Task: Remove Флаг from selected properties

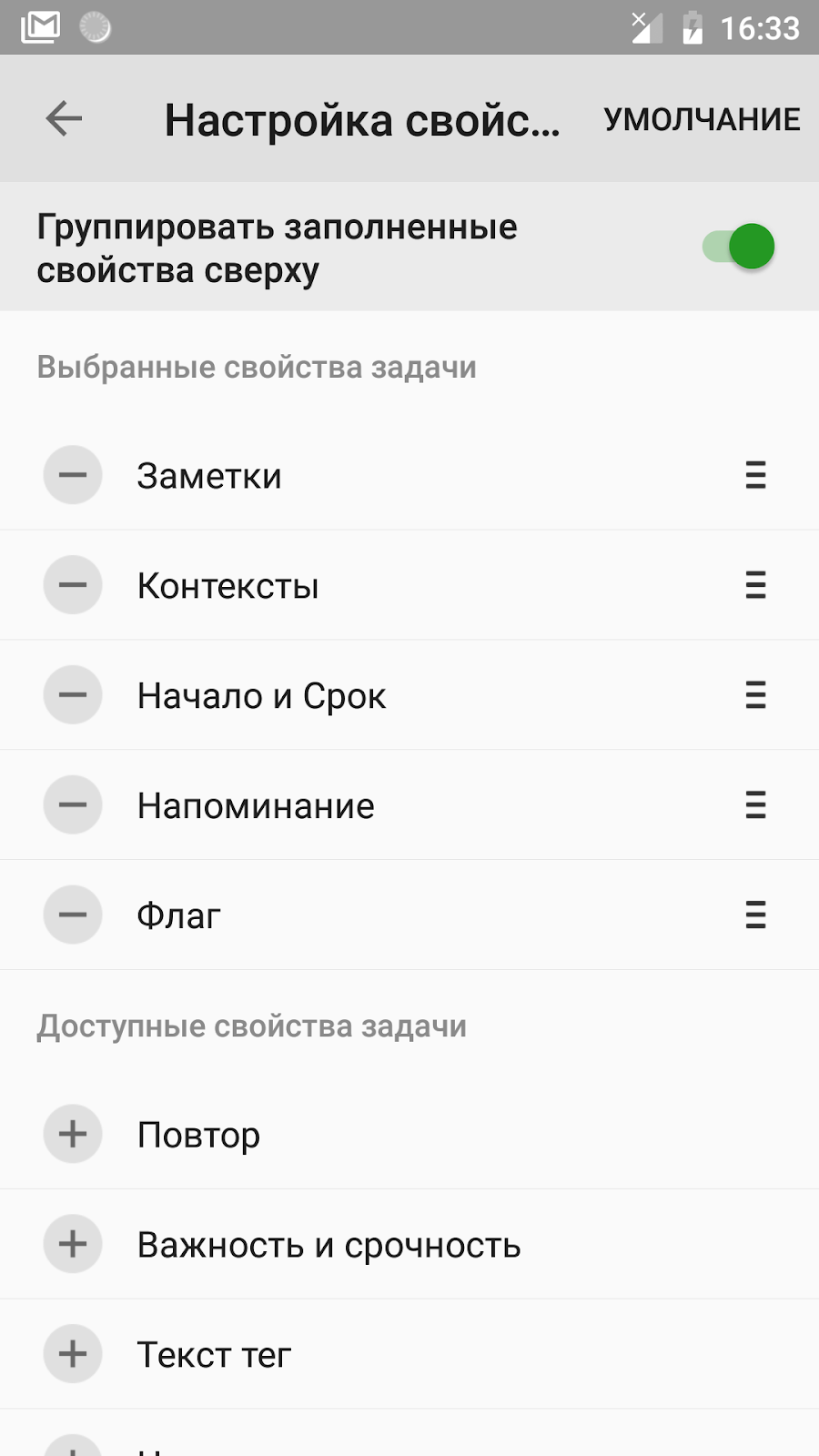Action: point(73,915)
